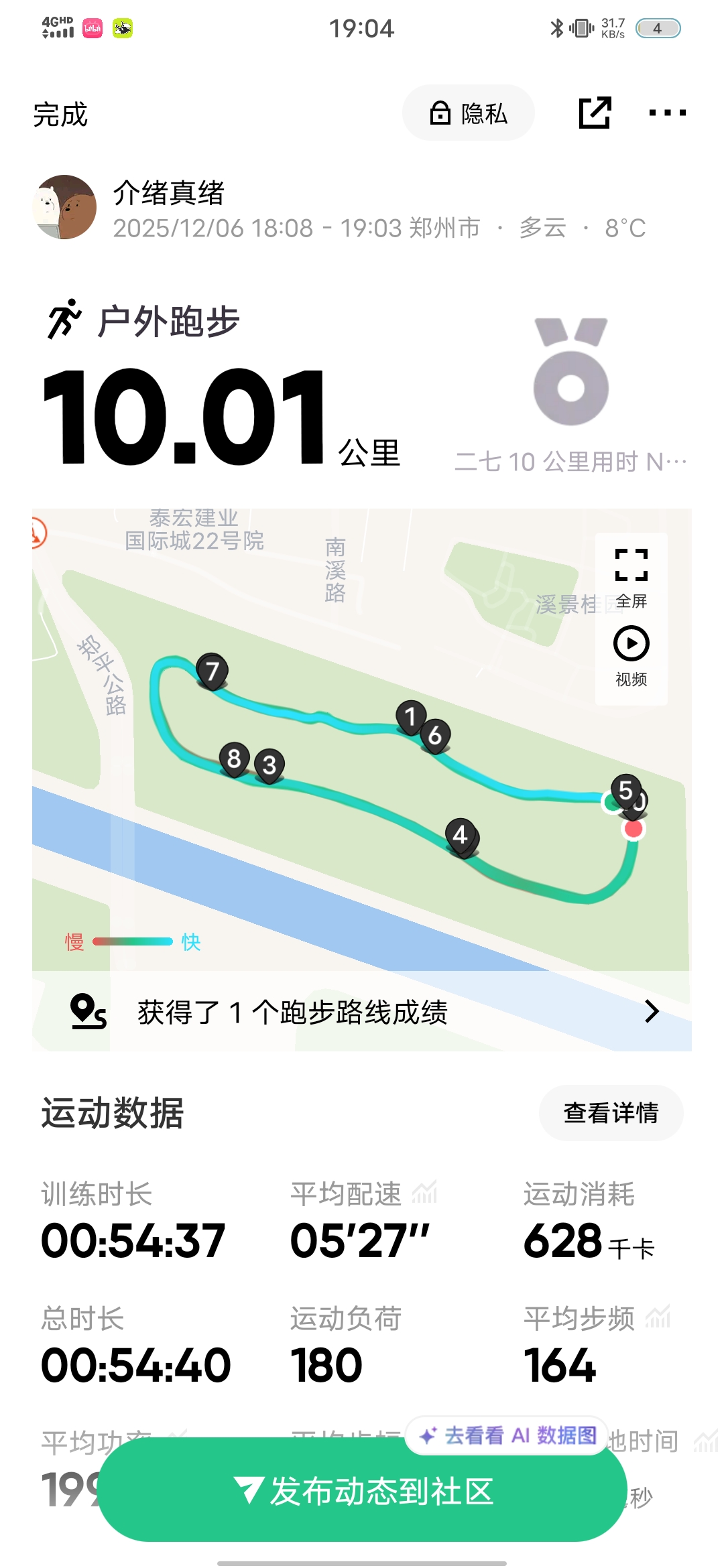Open the 平均步频 chart icon

point(658,1317)
